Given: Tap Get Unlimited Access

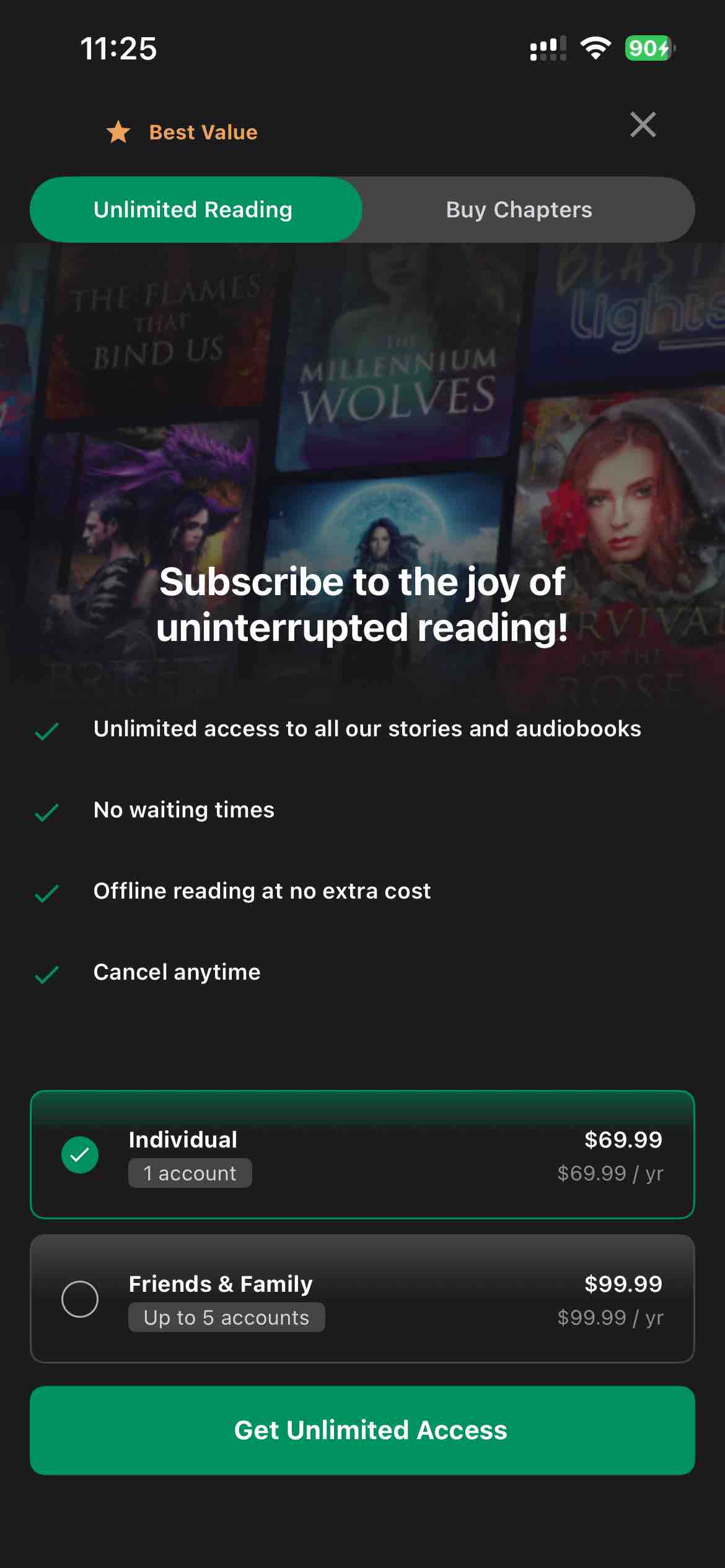Looking at the screenshot, I should [362, 1430].
